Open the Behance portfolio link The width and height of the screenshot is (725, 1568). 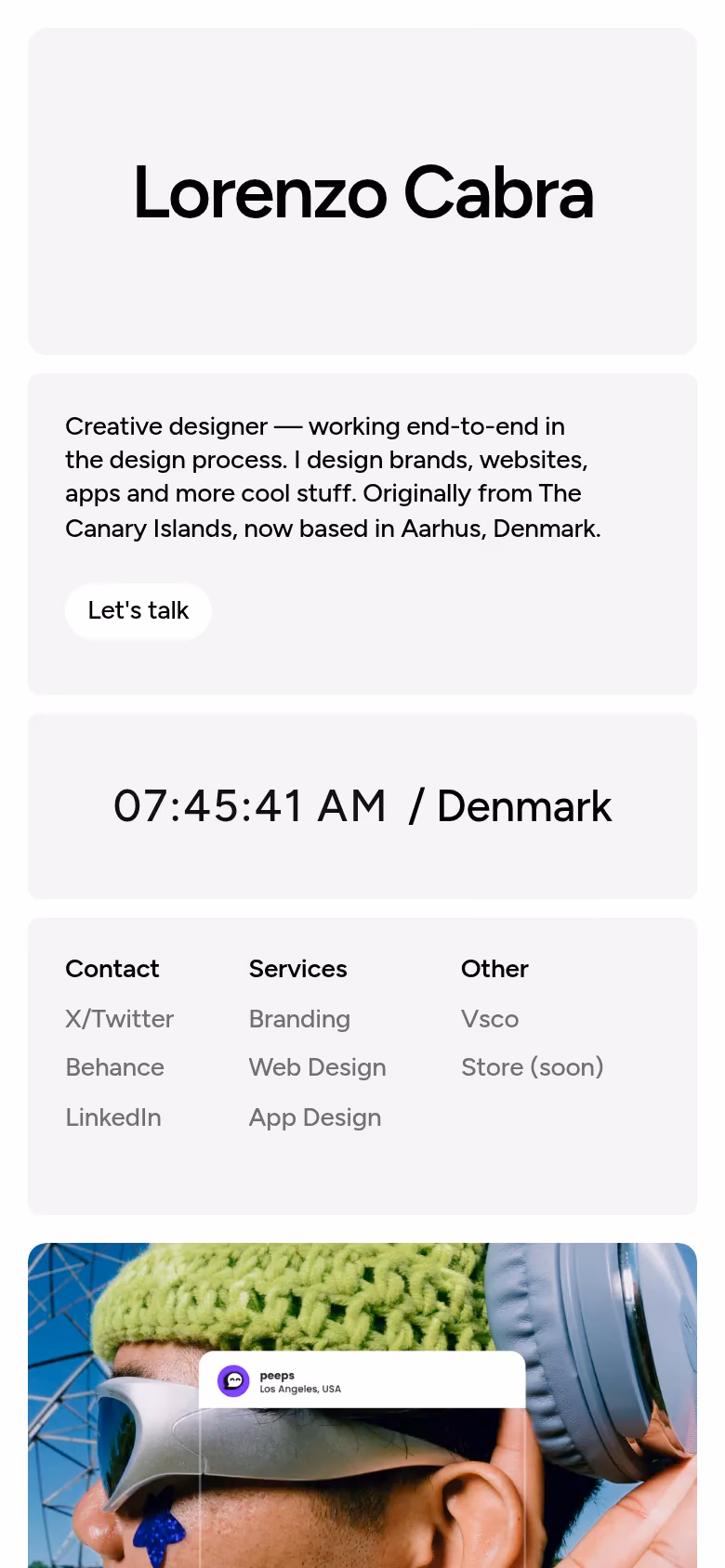click(114, 1068)
